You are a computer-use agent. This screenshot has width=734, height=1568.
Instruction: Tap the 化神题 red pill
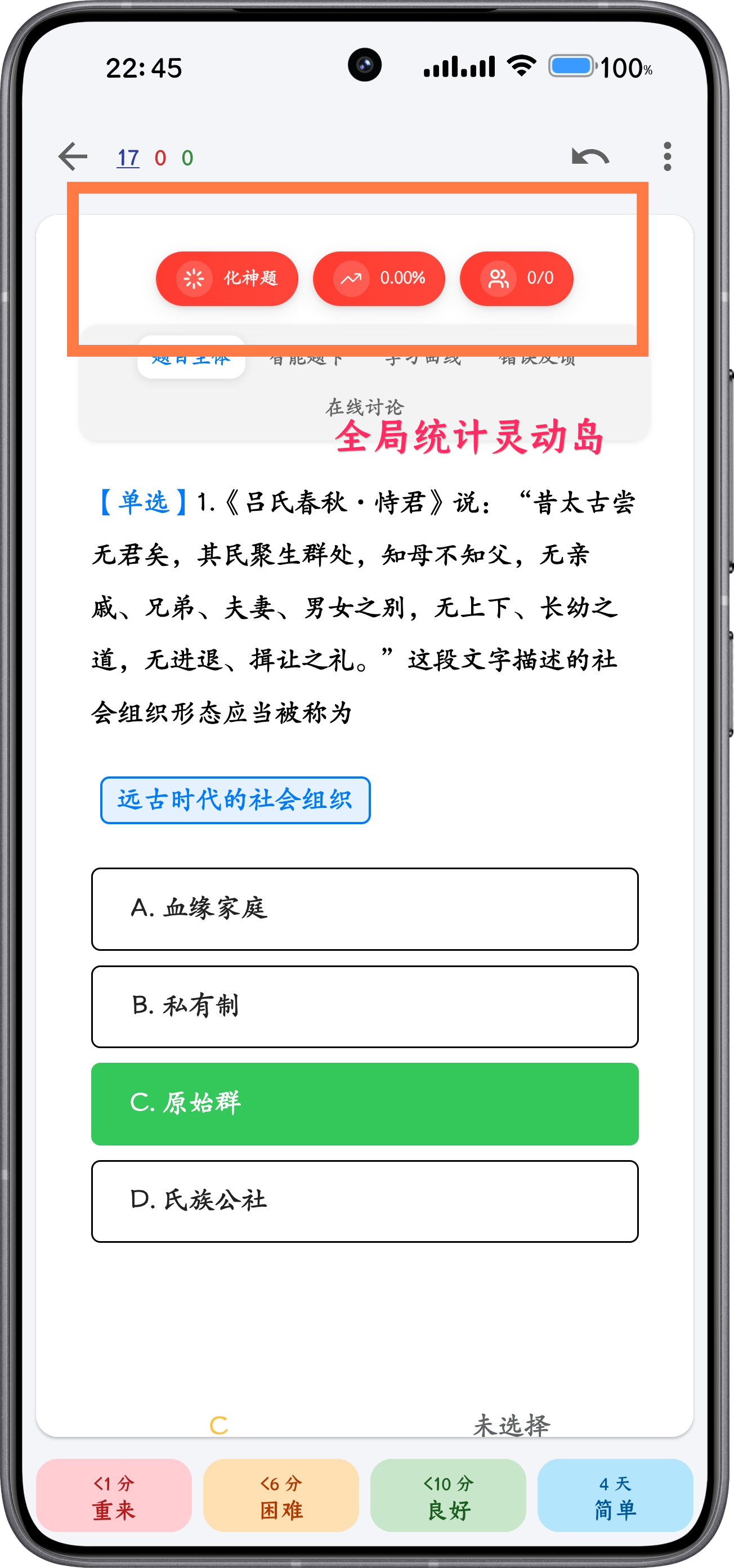click(227, 279)
